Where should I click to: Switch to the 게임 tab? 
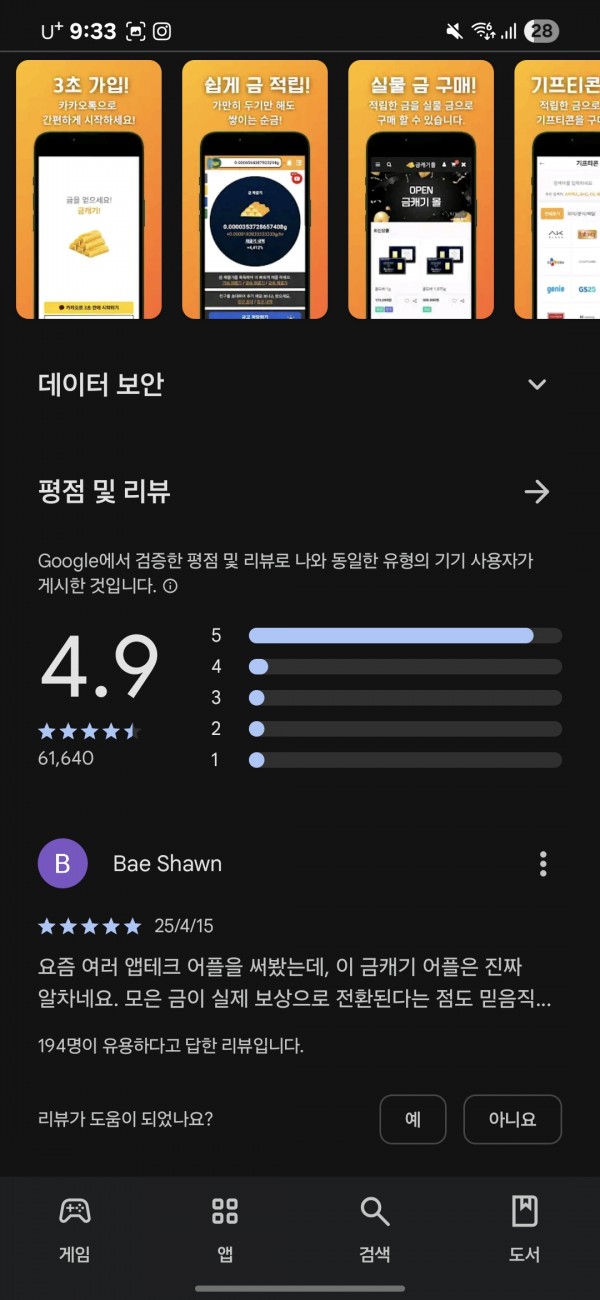[75, 1229]
